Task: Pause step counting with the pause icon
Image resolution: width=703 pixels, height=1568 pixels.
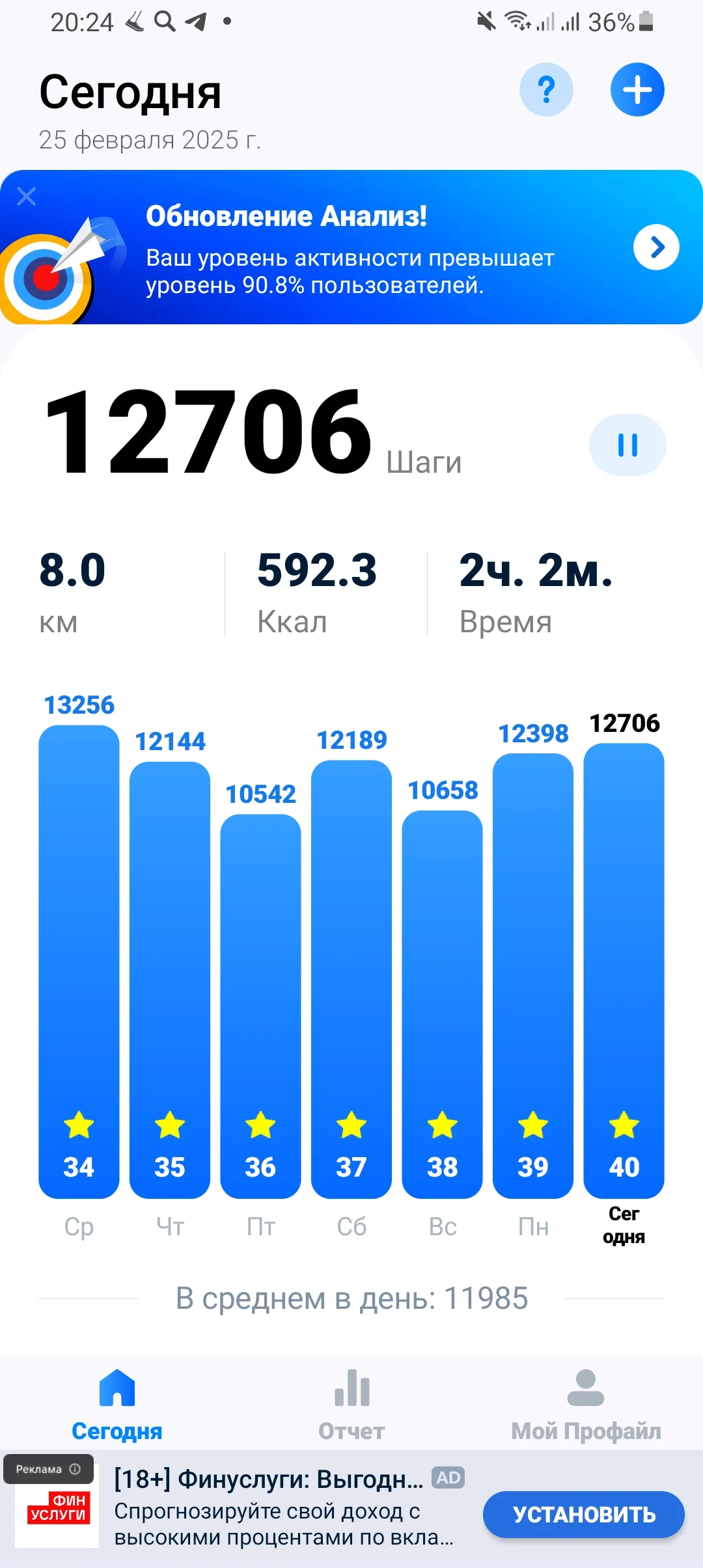Action: pos(627,445)
